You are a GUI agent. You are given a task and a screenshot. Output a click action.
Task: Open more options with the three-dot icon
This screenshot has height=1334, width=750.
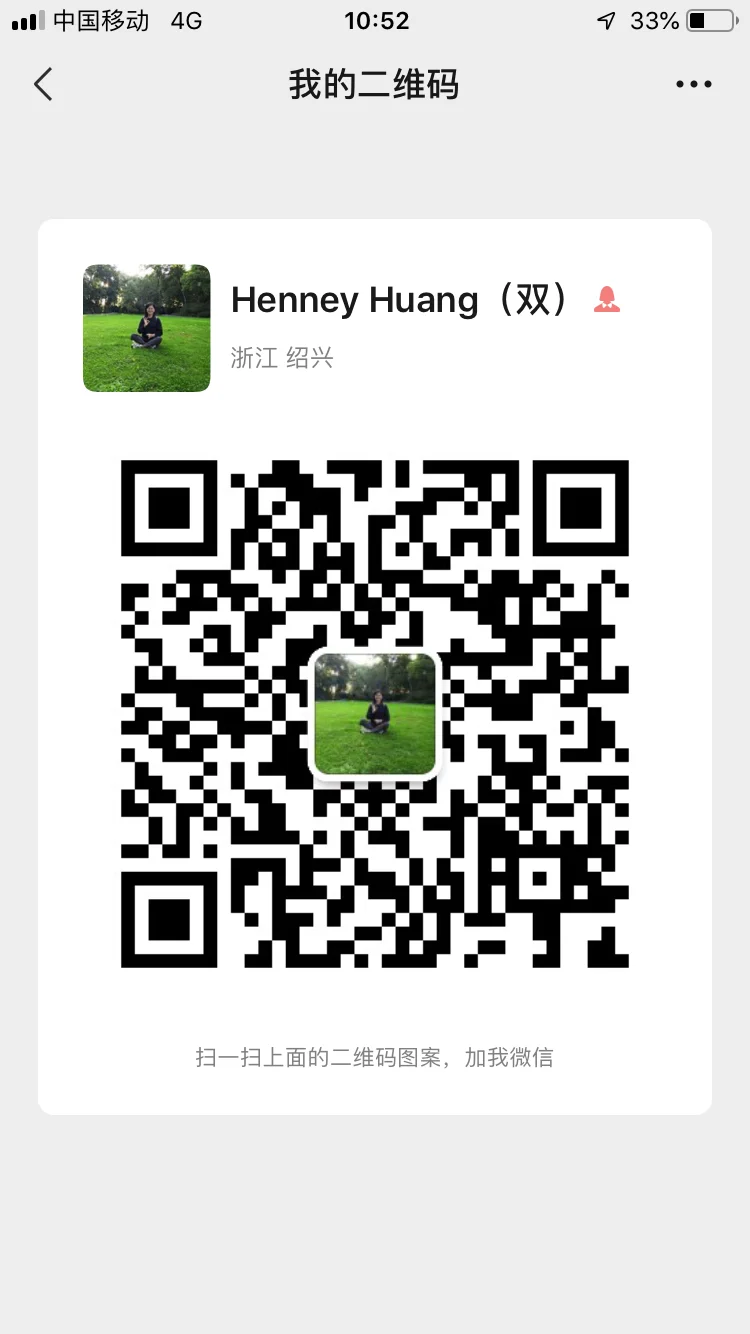[693, 84]
